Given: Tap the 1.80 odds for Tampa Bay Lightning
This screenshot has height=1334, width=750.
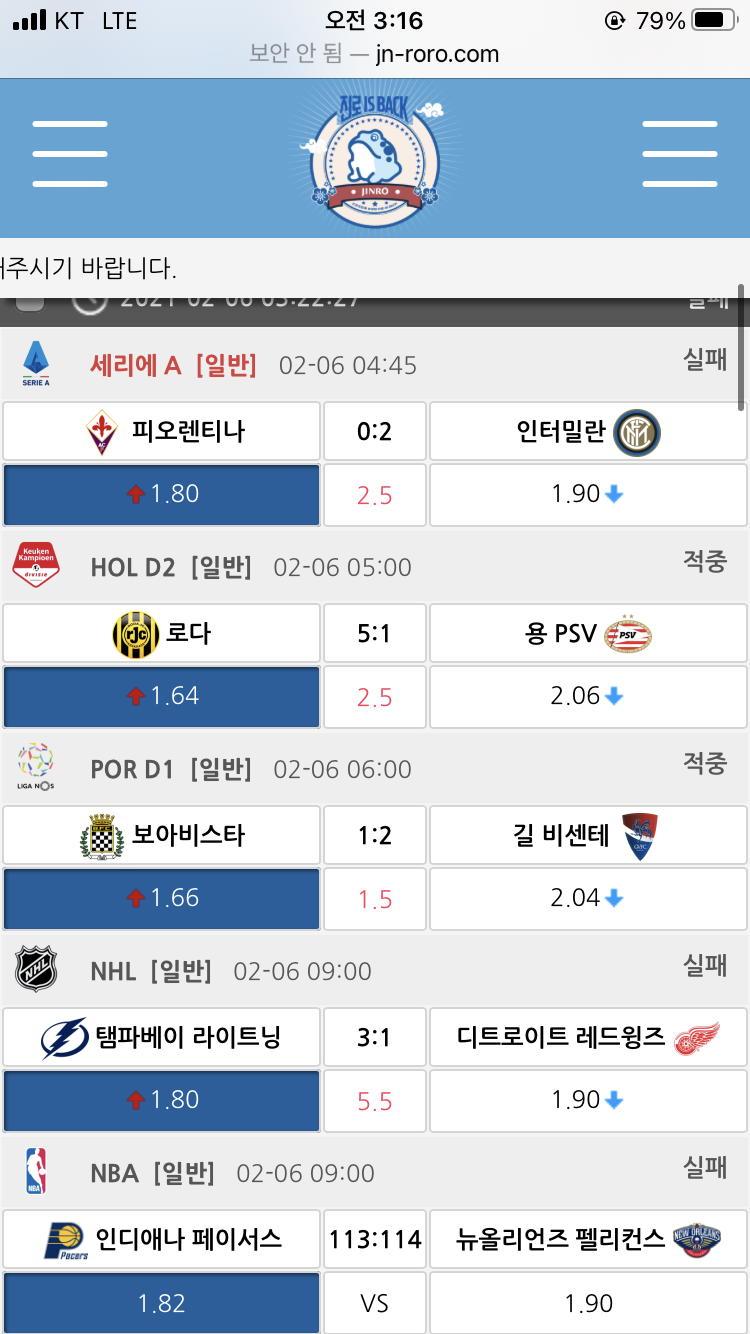Looking at the screenshot, I should tap(162, 1101).
